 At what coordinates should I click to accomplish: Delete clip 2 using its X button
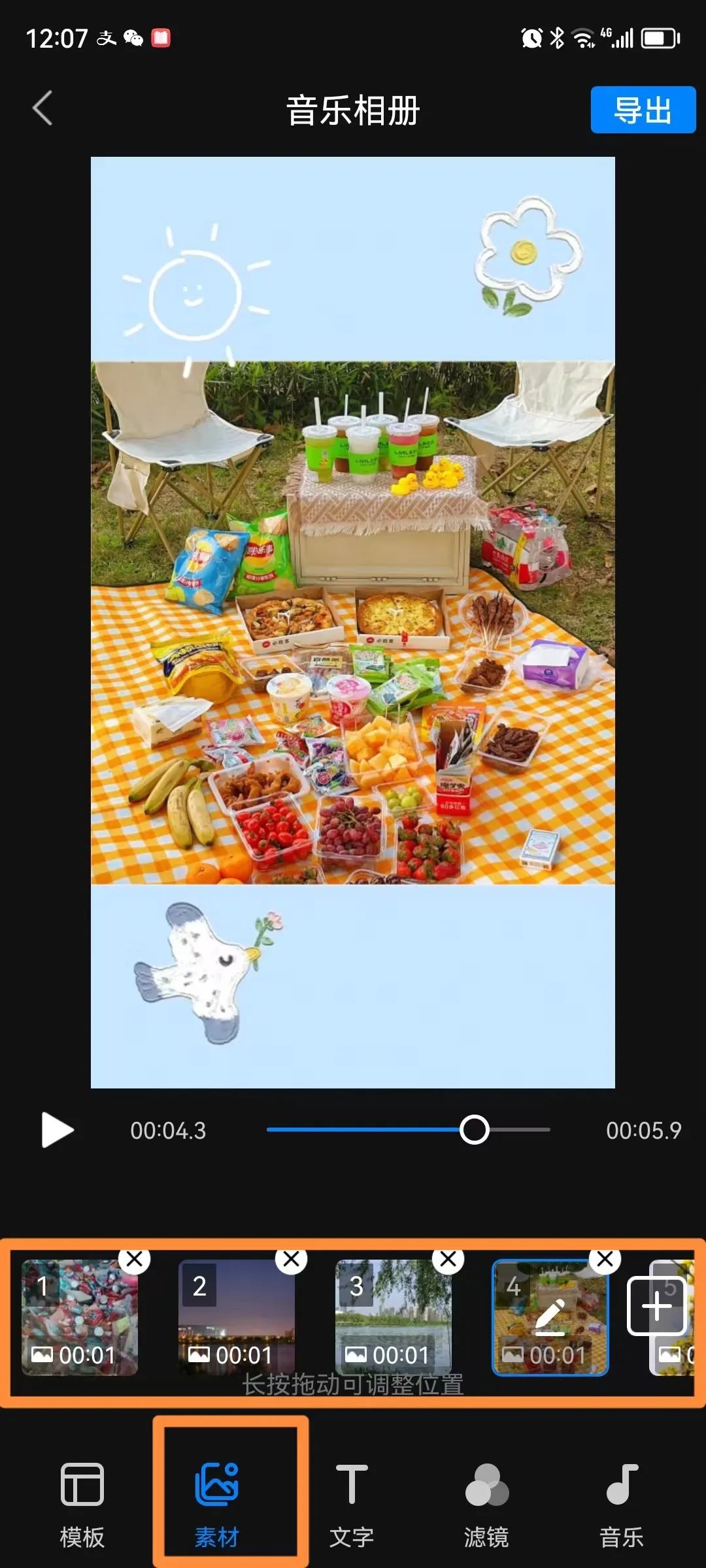point(292,1258)
